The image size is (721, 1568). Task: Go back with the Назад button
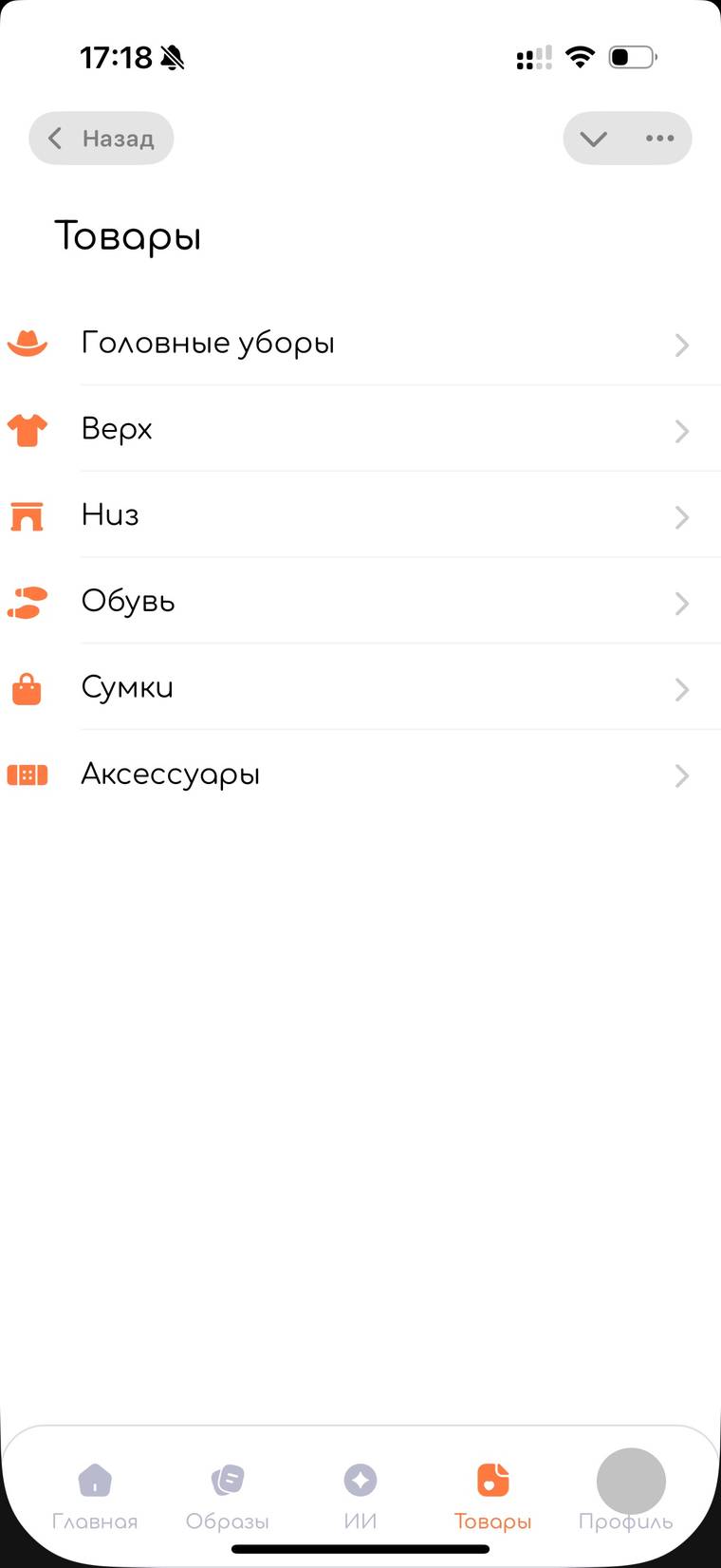point(102,139)
